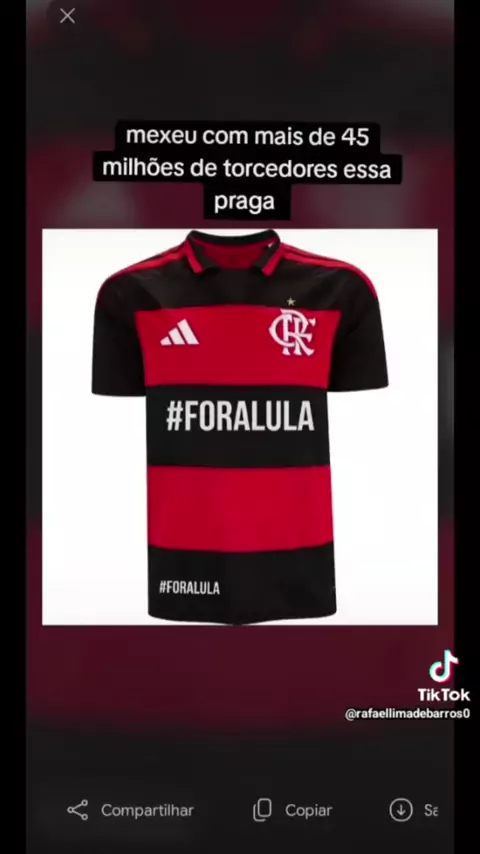Close the image viewer
The image size is (480, 854).
[67, 16]
